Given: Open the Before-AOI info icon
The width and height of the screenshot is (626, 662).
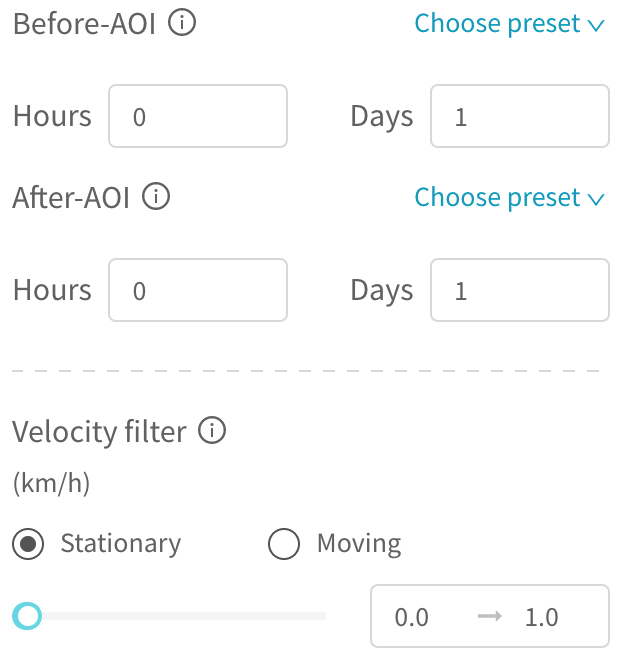Looking at the screenshot, I should 182,24.
